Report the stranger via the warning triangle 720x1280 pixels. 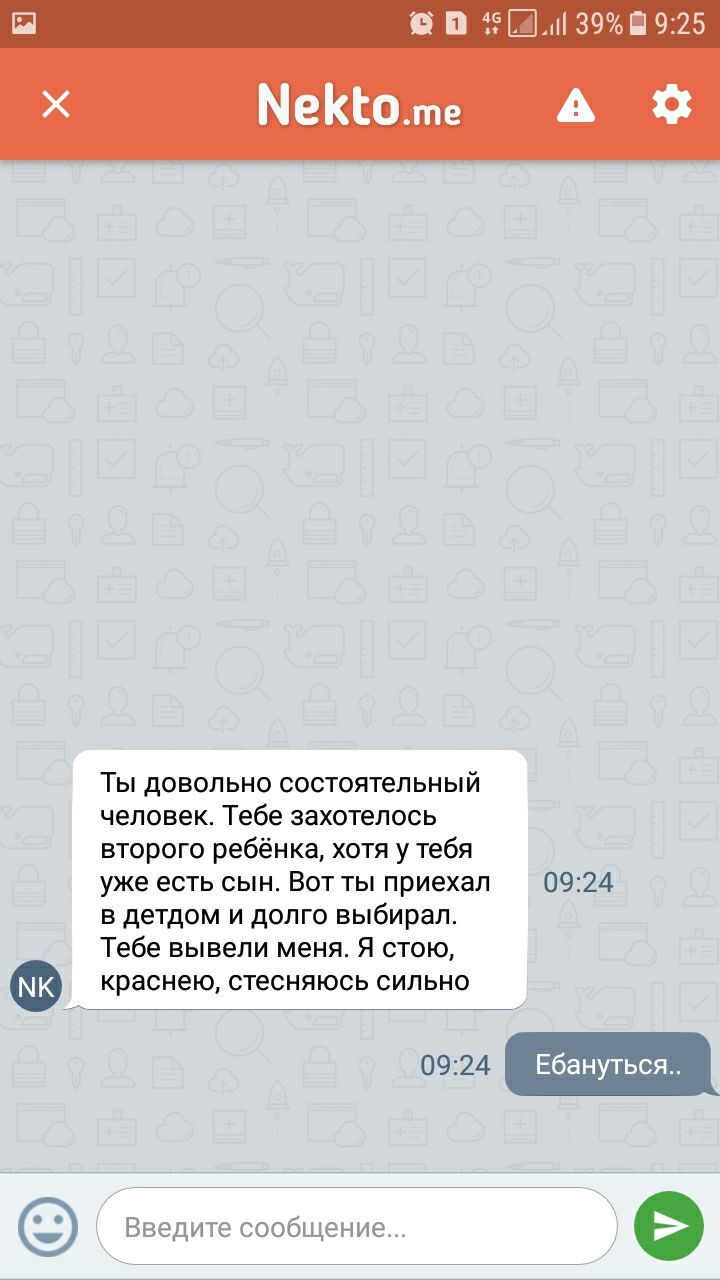pos(576,105)
